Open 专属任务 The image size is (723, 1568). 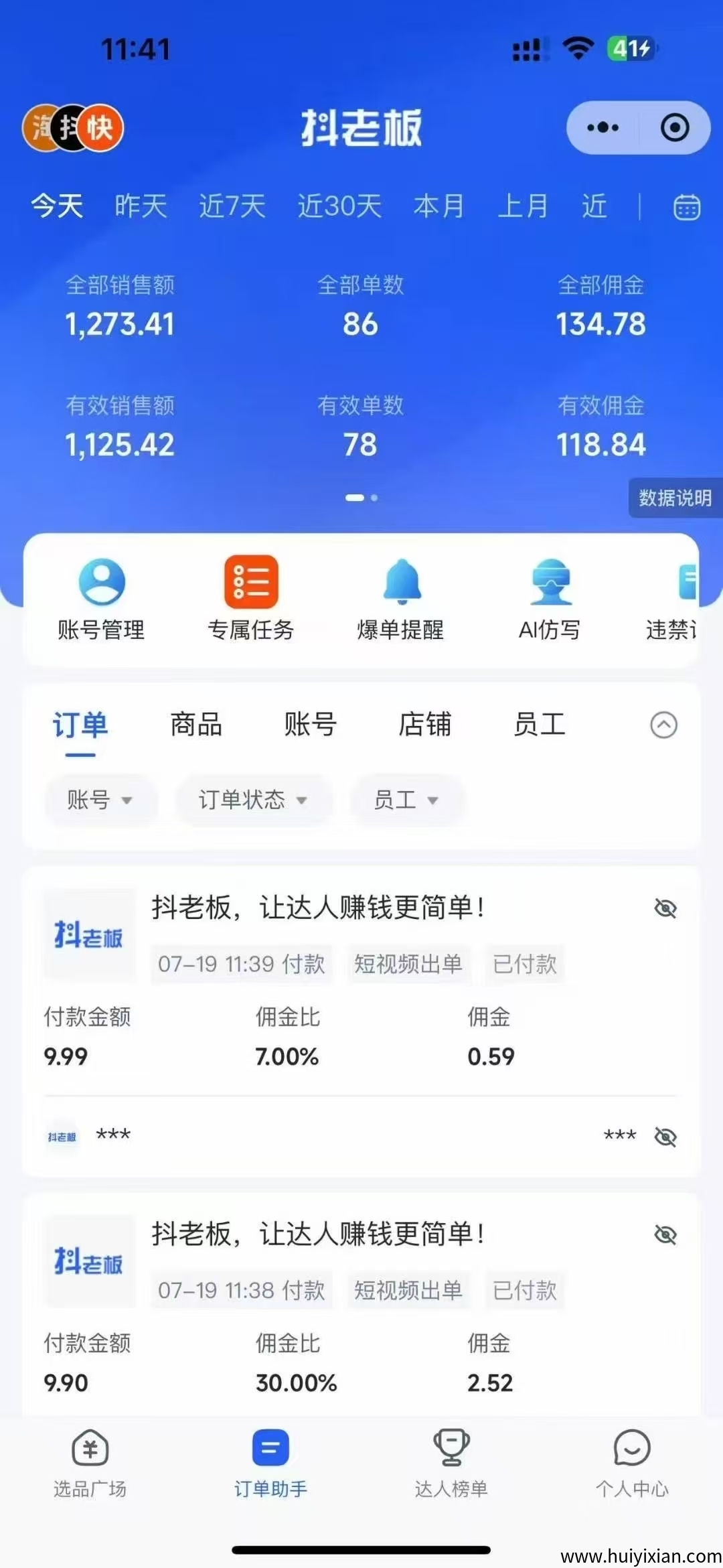point(251,598)
